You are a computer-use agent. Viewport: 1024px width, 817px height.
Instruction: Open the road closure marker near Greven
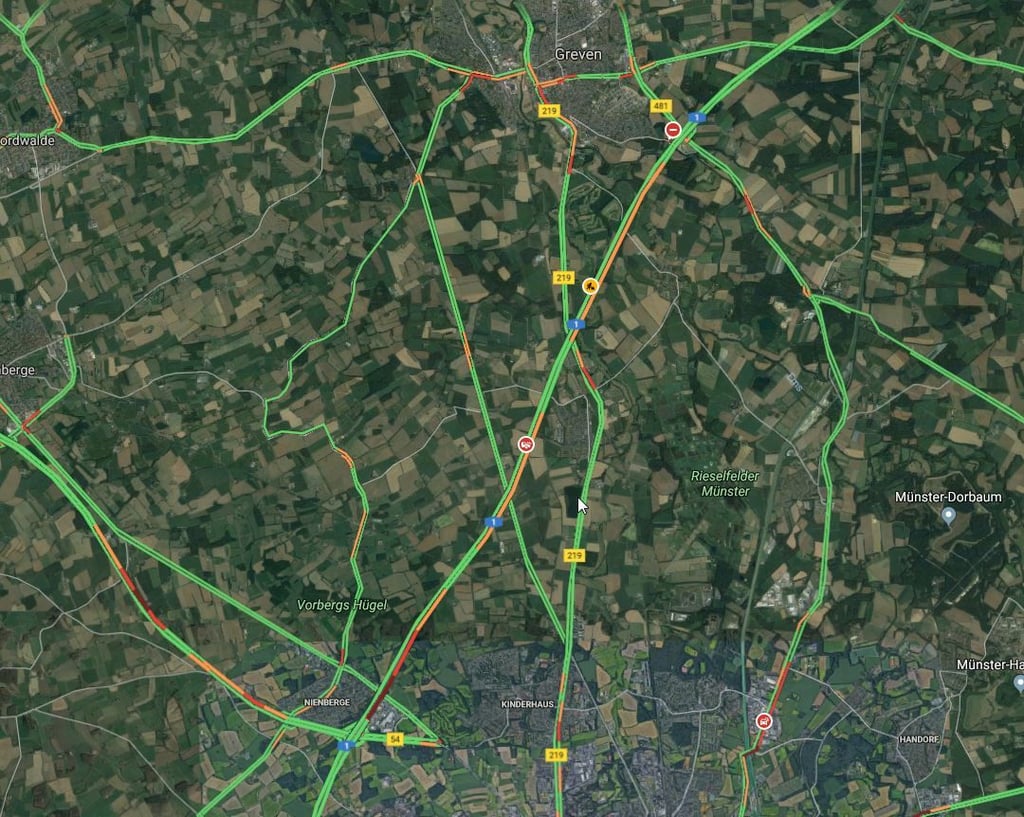pyautogui.click(x=674, y=130)
